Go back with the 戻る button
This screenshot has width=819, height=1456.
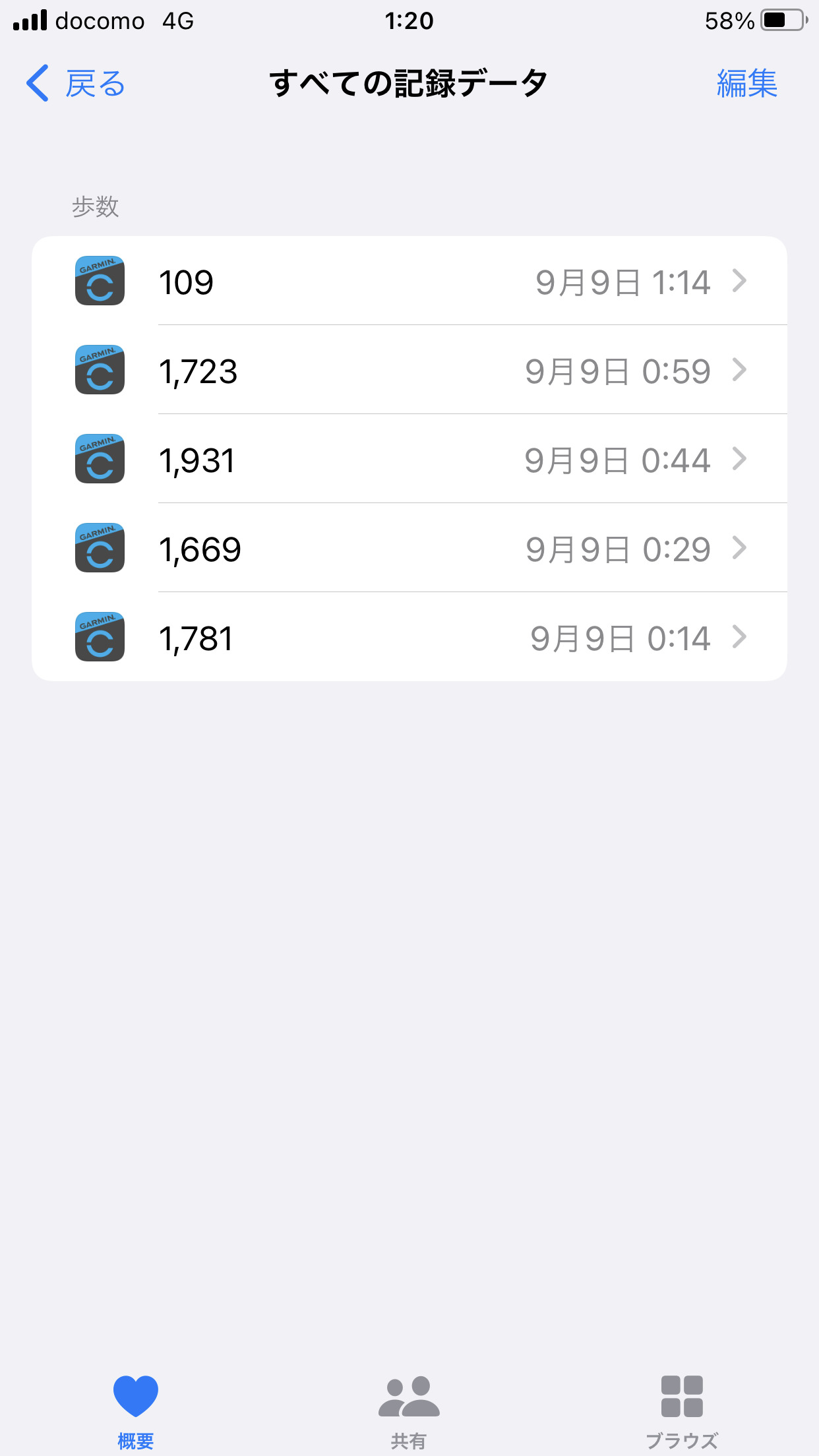click(76, 84)
